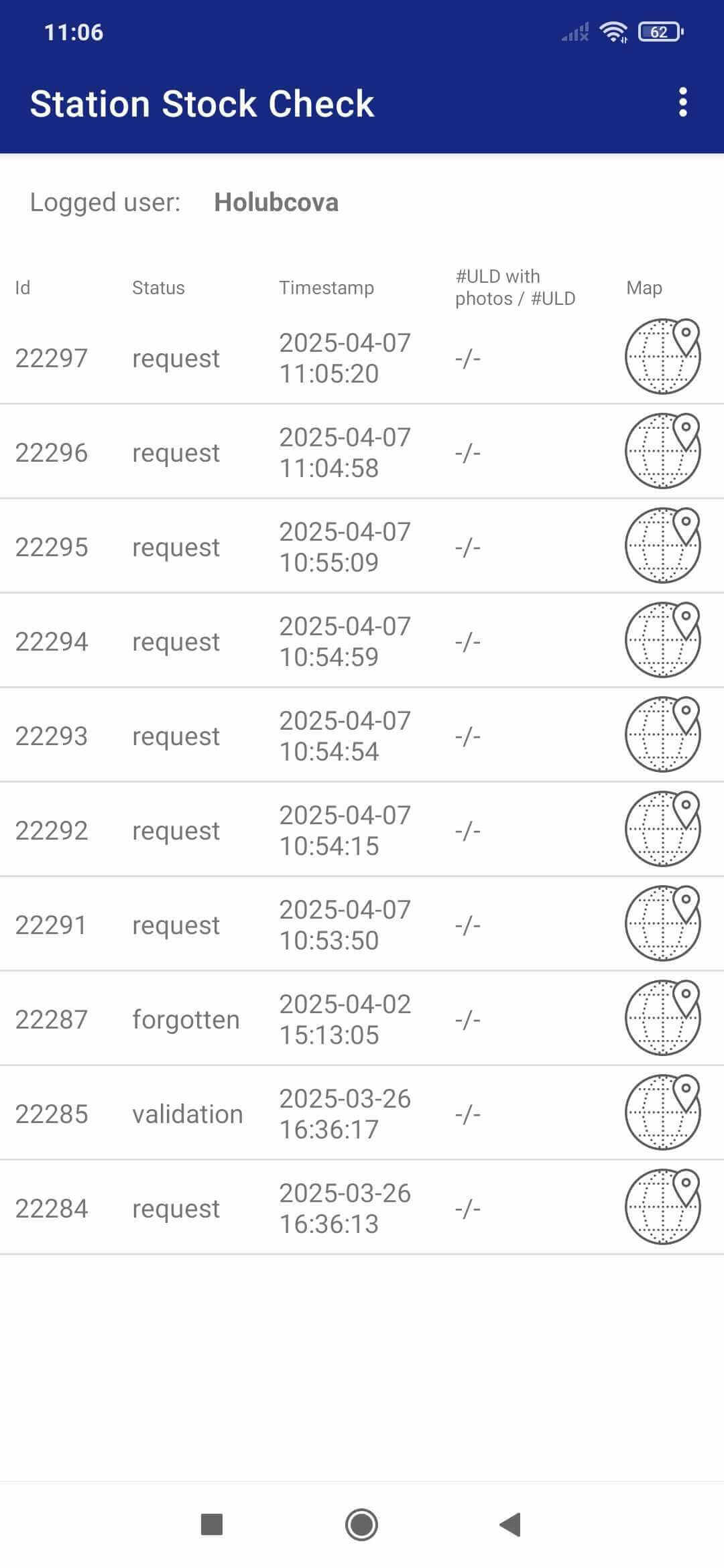View map for stock check 22292

pyautogui.click(x=662, y=829)
